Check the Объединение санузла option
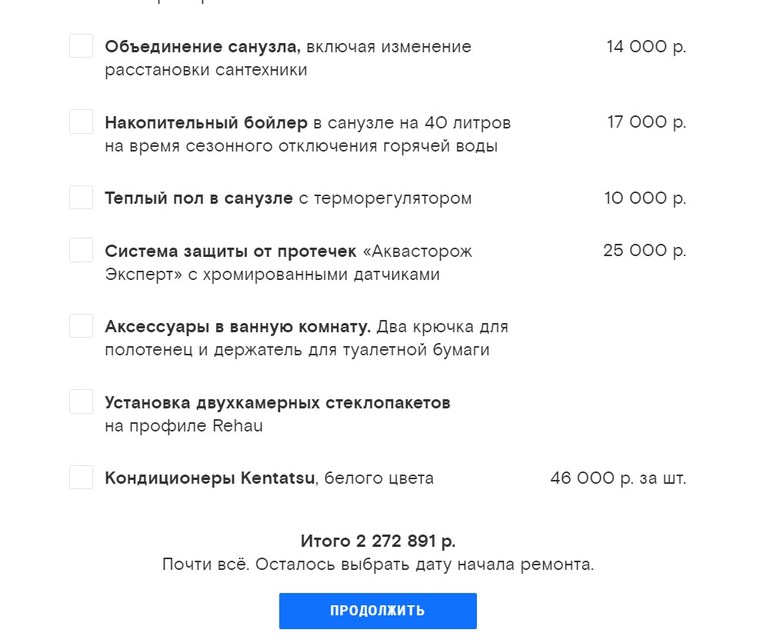Screen dimensions: 770x643 pyautogui.click(x=81, y=46)
